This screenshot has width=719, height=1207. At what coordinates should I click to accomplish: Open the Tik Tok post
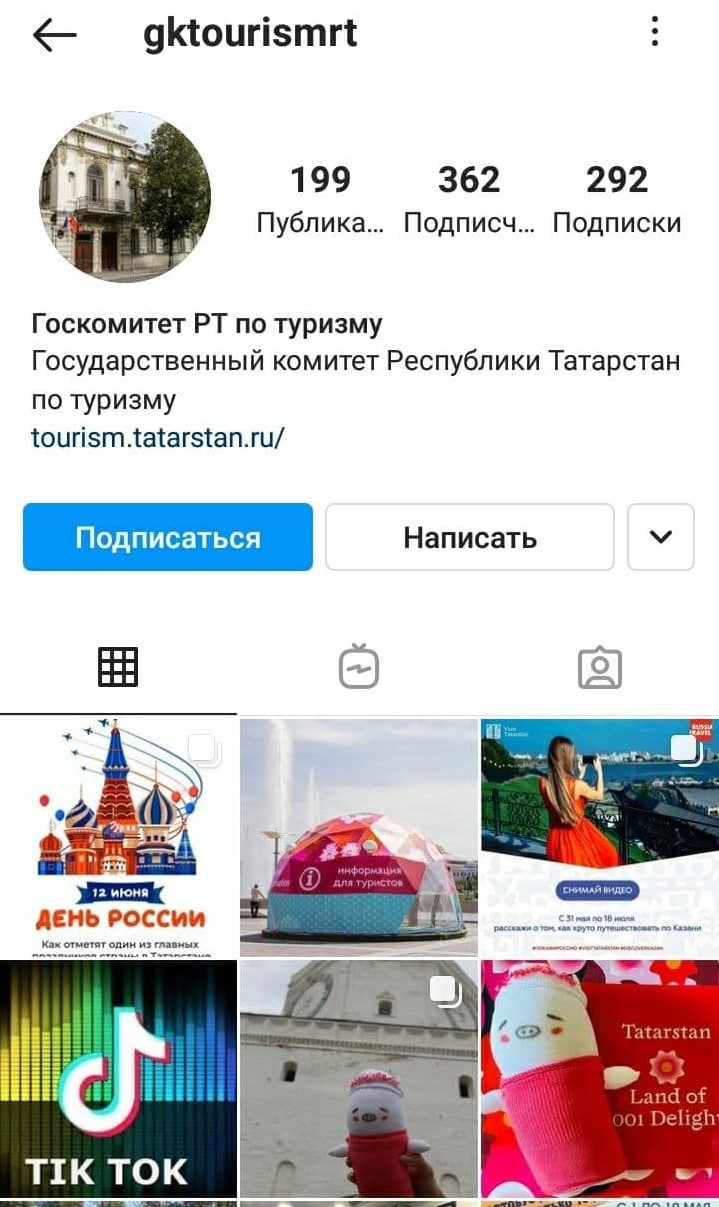tap(118, 1078)
